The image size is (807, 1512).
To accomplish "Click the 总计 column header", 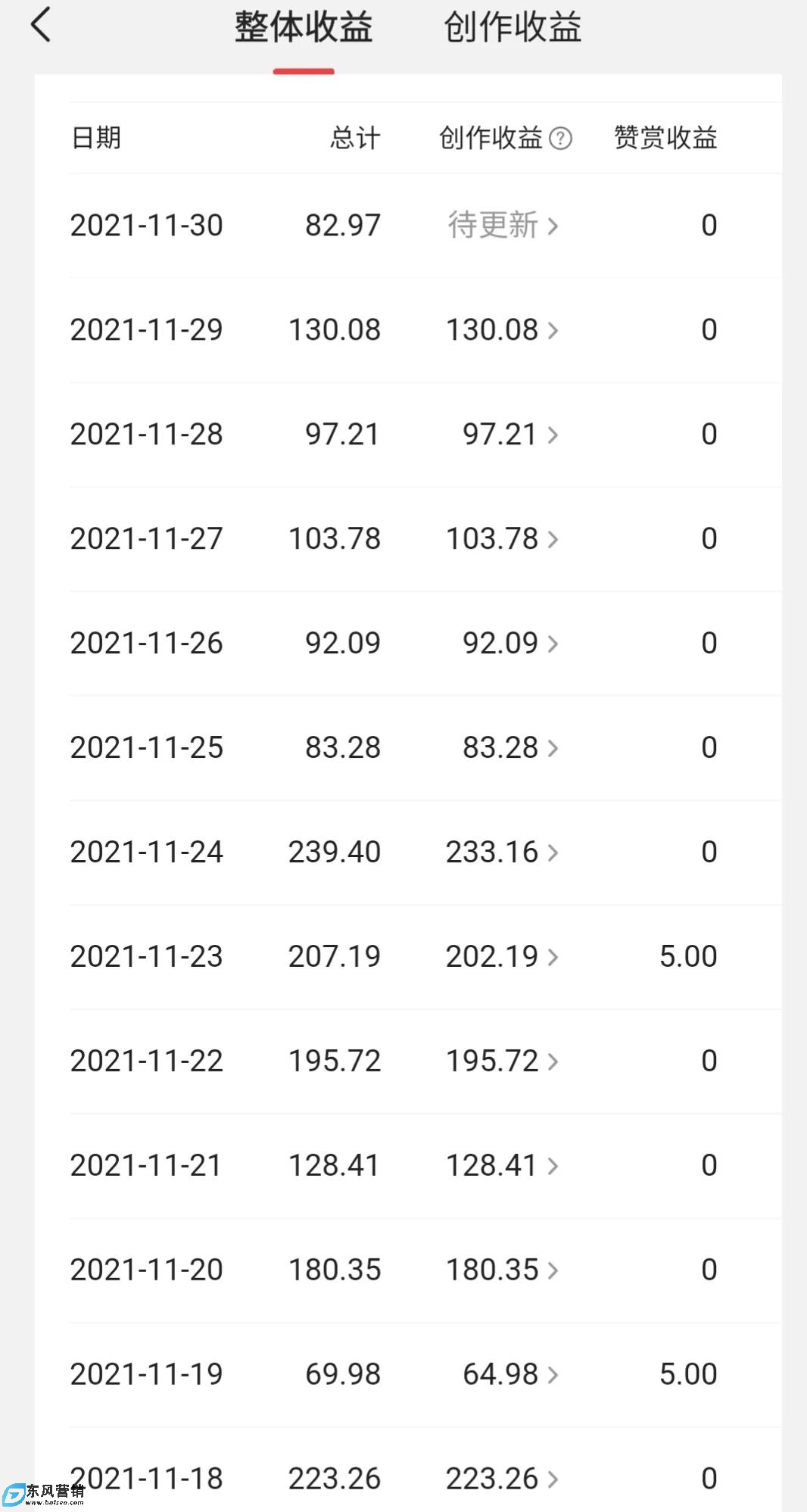I will click(x=356, y=138).
